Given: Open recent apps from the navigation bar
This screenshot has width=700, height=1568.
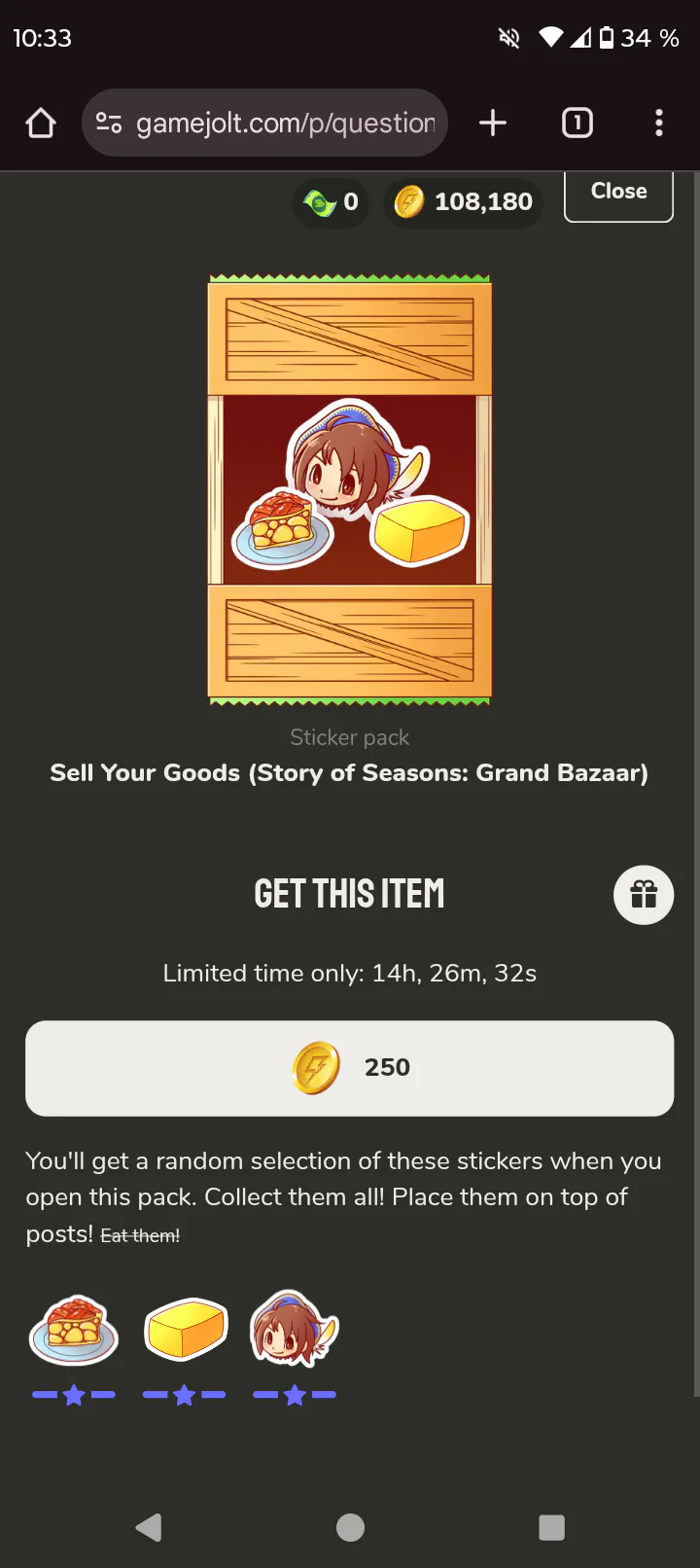Looking at the screenshot, I should coord(551,1527).
